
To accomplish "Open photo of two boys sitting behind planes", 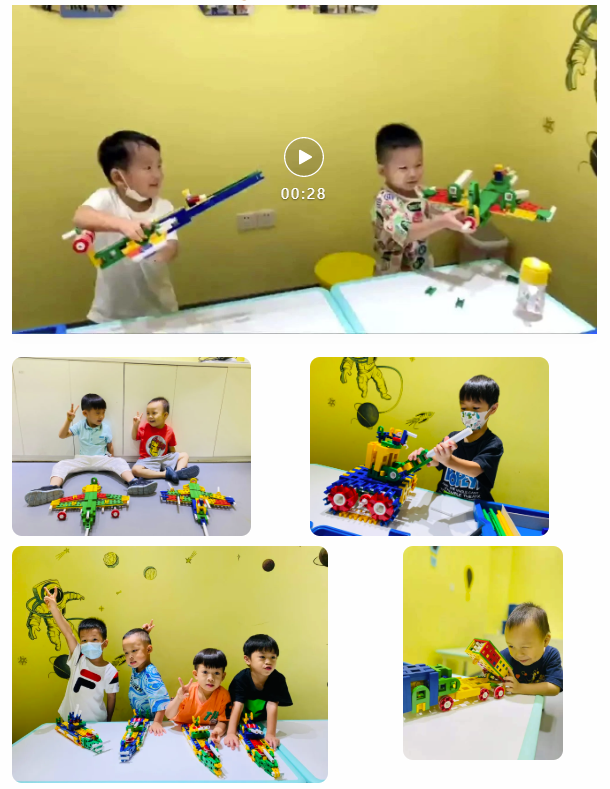I will 131,446.
